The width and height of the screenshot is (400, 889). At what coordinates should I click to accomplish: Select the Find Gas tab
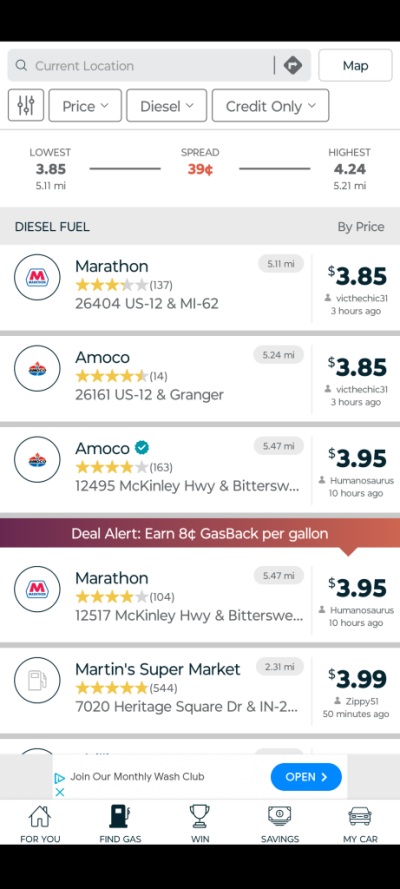tap(120, 823)
